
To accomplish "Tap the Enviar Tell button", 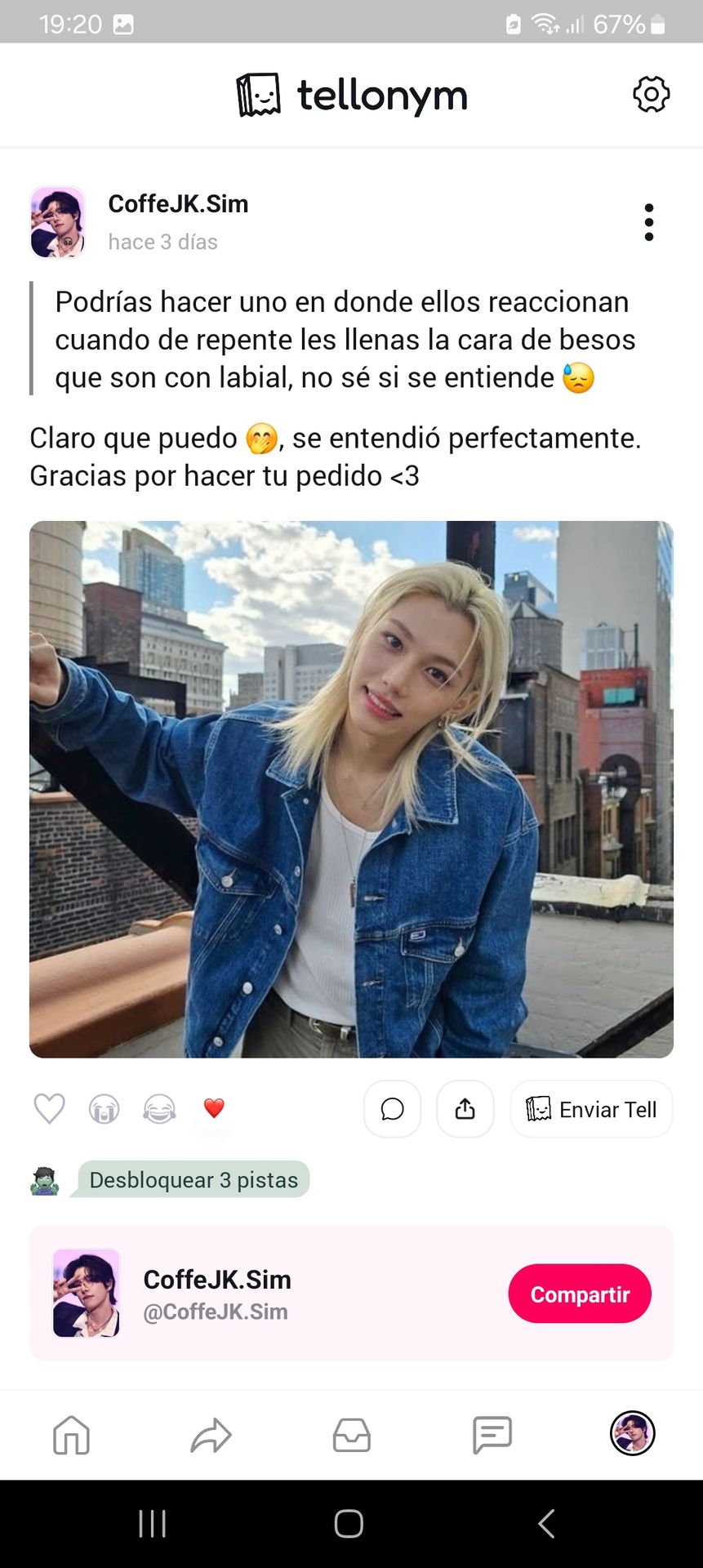I will [x=592, y=1108].
